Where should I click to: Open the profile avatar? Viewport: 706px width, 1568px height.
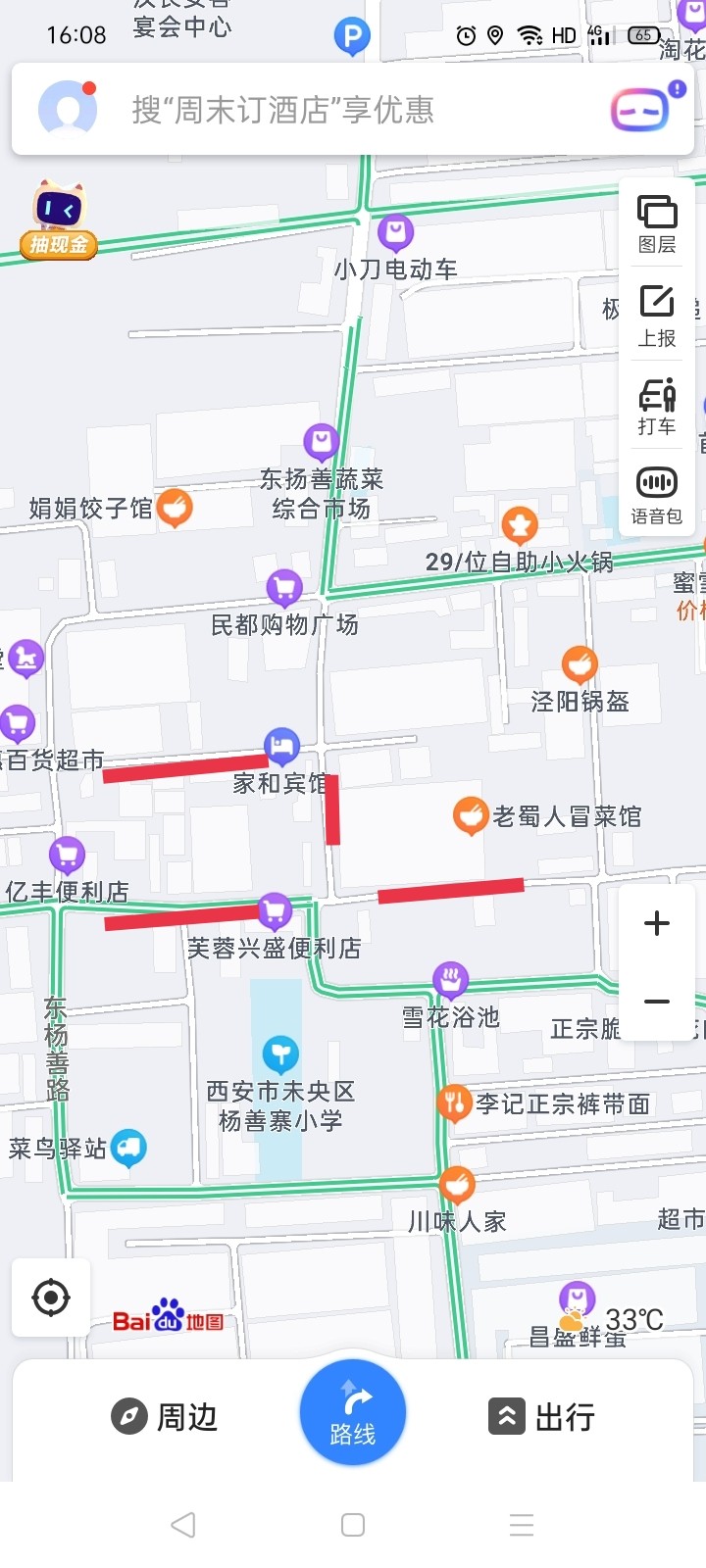67,109
